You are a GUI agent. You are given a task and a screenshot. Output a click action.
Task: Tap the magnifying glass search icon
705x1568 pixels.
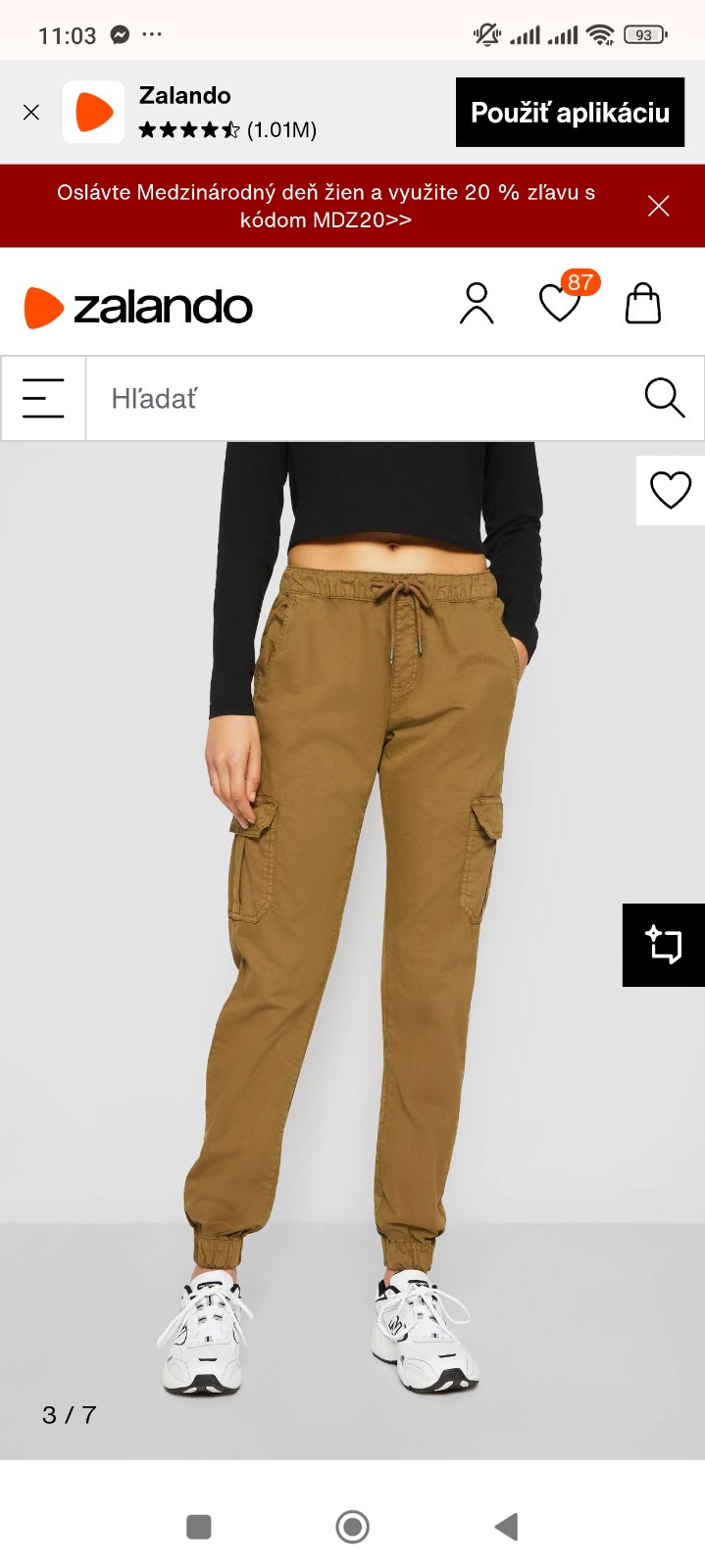click(664, 398)
